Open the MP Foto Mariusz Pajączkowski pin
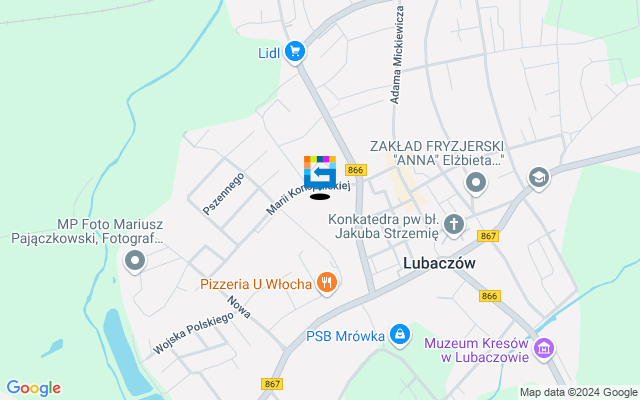This screenshot has height=400, width=640. (135, 262)
